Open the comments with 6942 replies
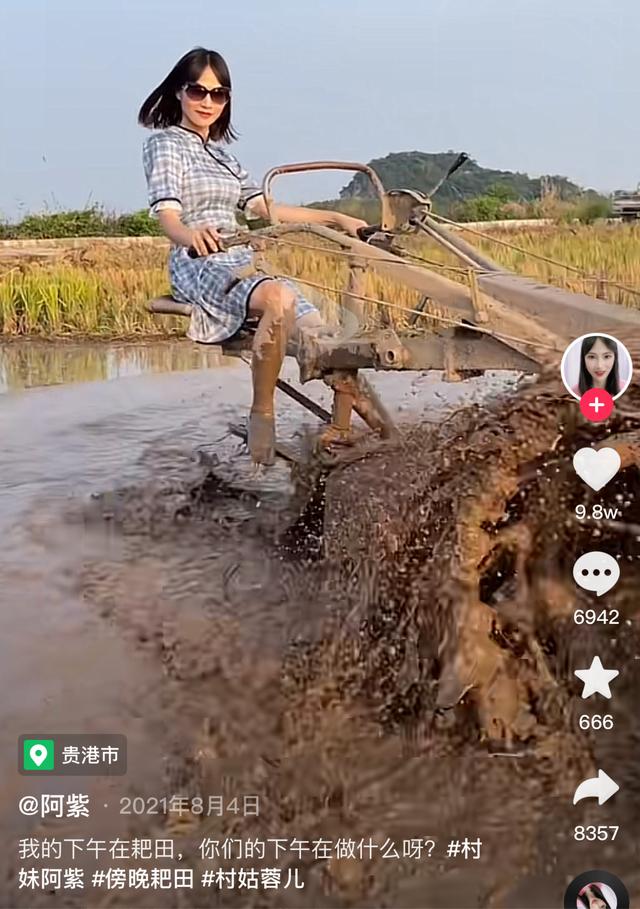The image size is (640, 909). tap(596, 574)
